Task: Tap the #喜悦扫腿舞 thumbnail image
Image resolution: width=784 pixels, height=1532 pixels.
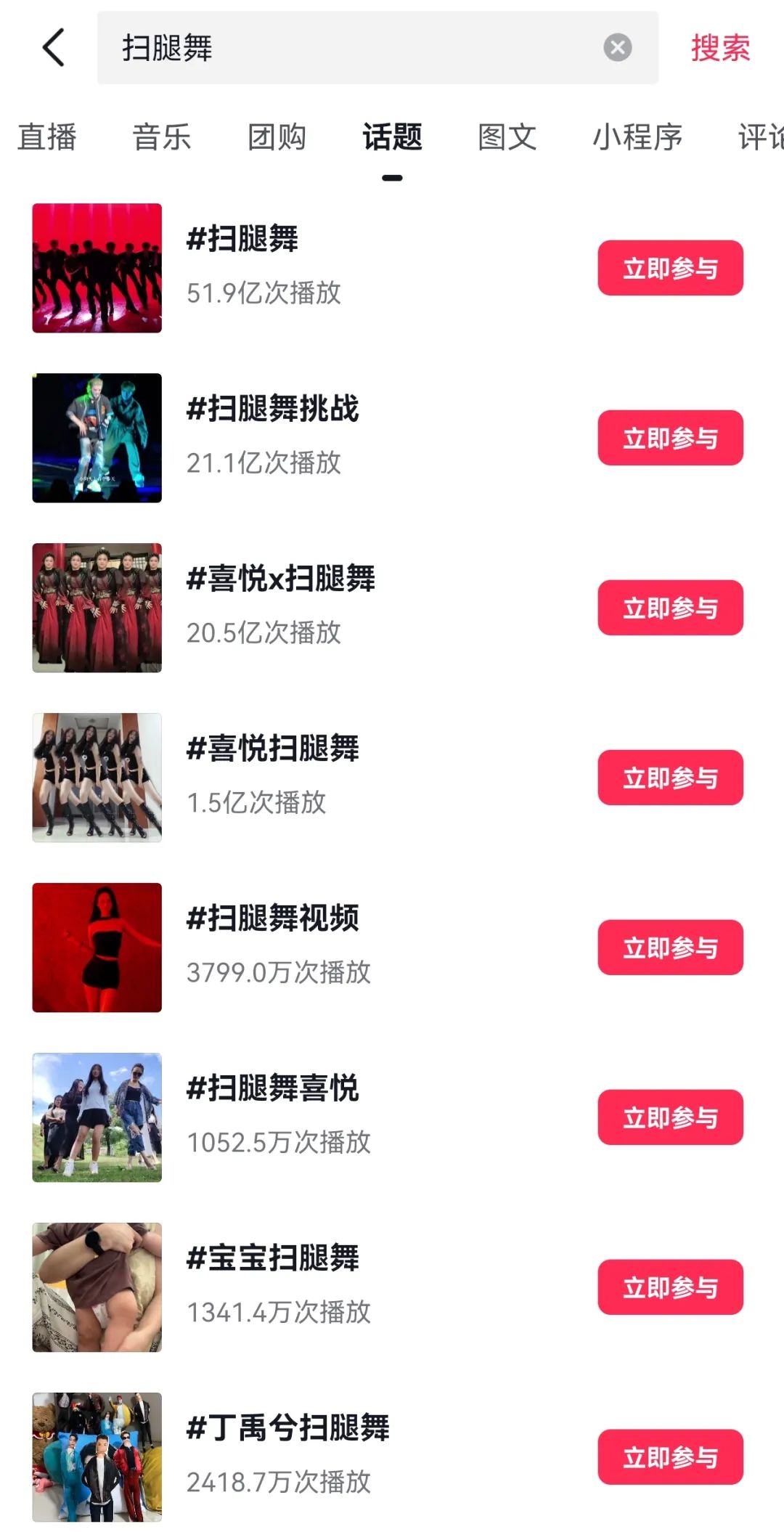Action: click(x=97, y=777)
